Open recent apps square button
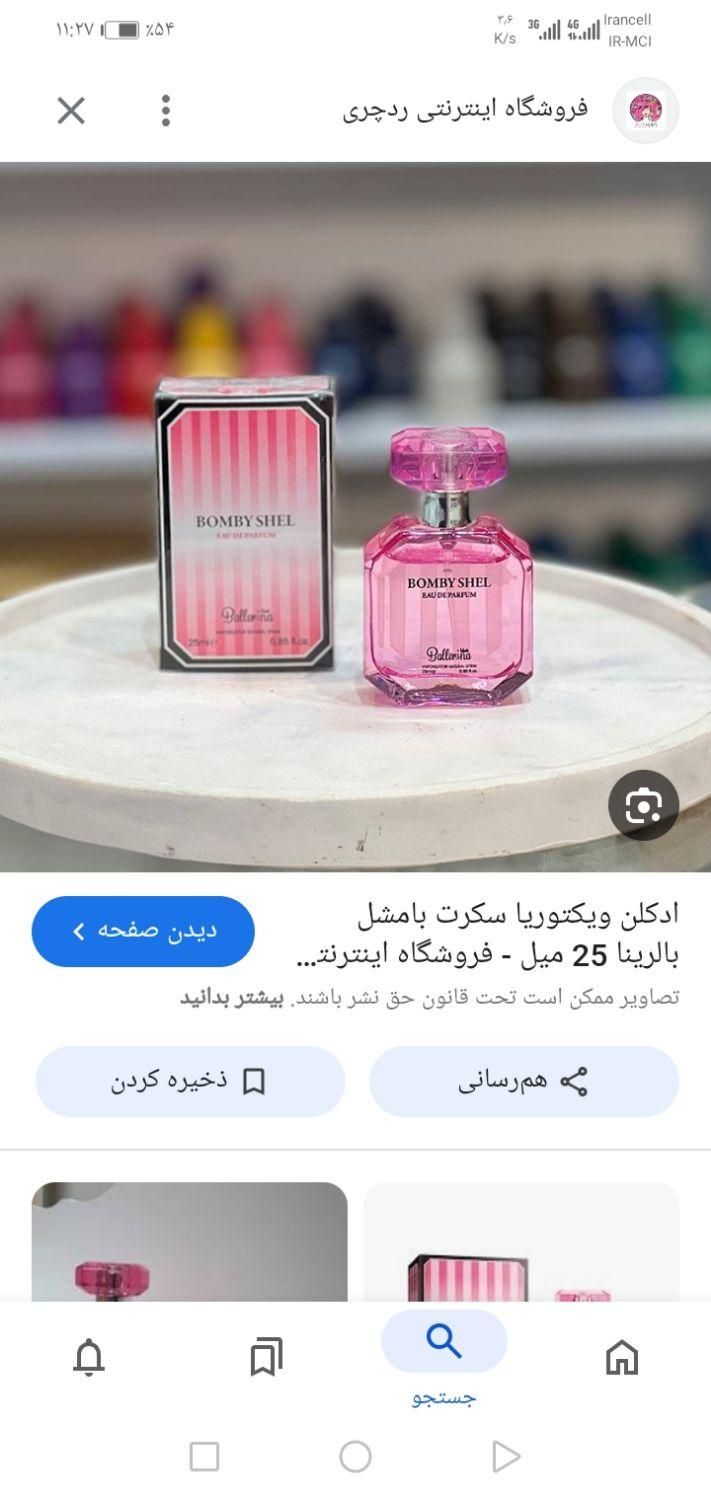This screenshot has width=711, height=1500. click(x=204, y=1457)
